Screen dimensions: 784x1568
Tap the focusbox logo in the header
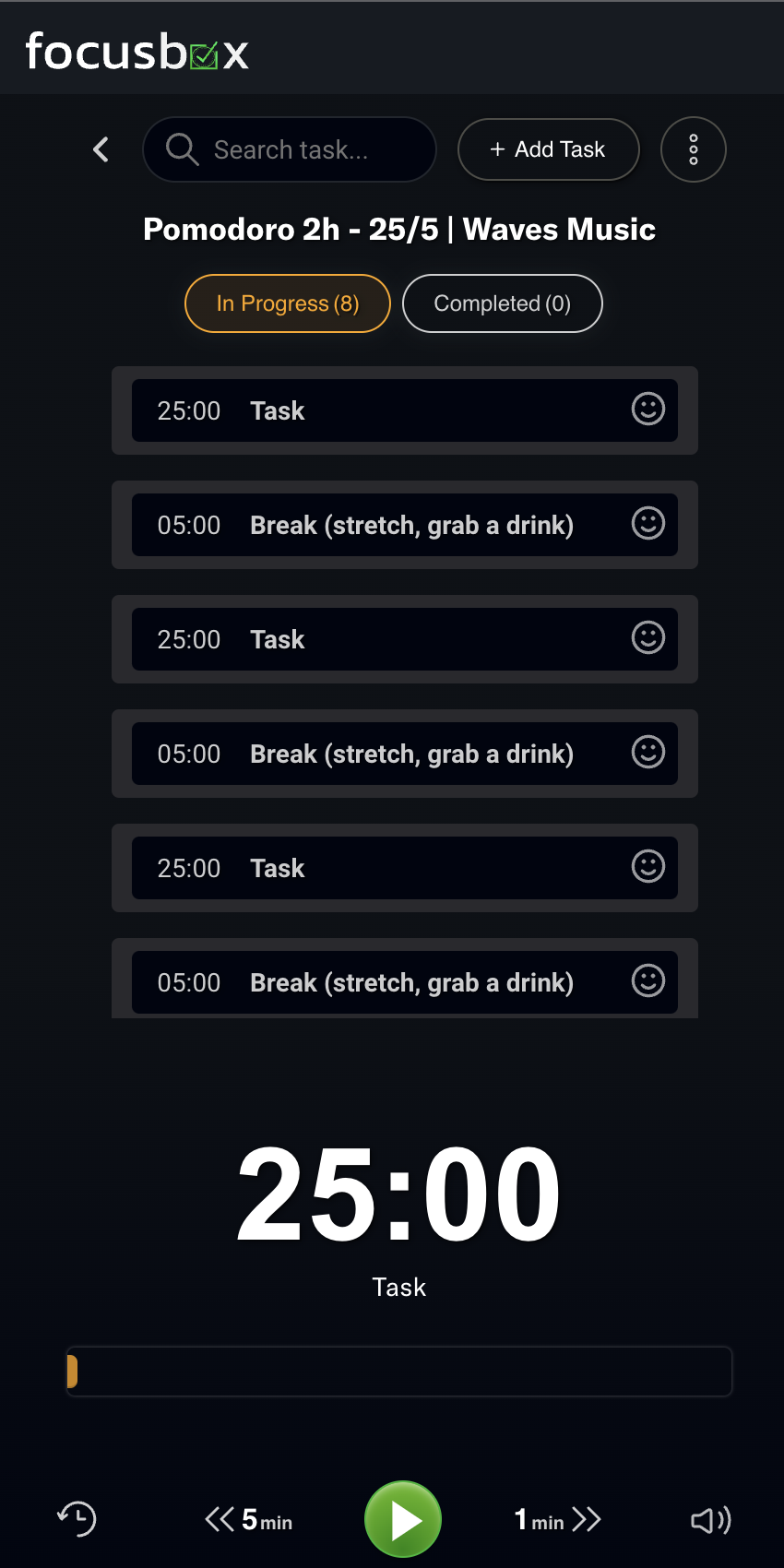coord(137,52)
